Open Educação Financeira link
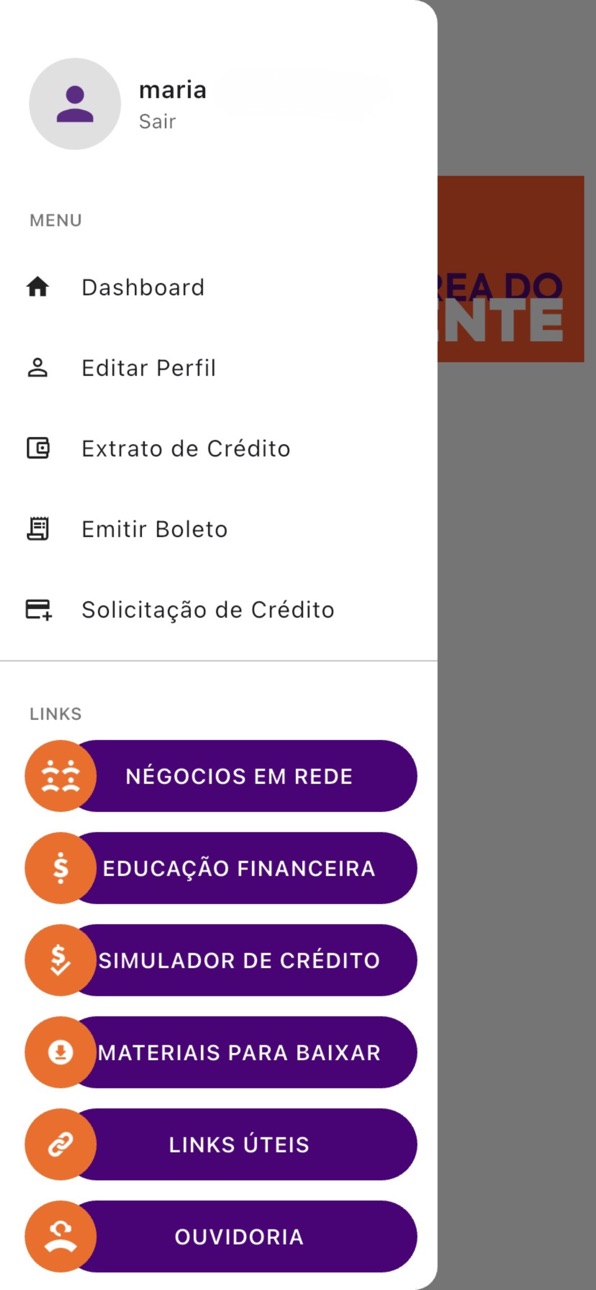Screen dimensions: 596x1290 (221, 868)
